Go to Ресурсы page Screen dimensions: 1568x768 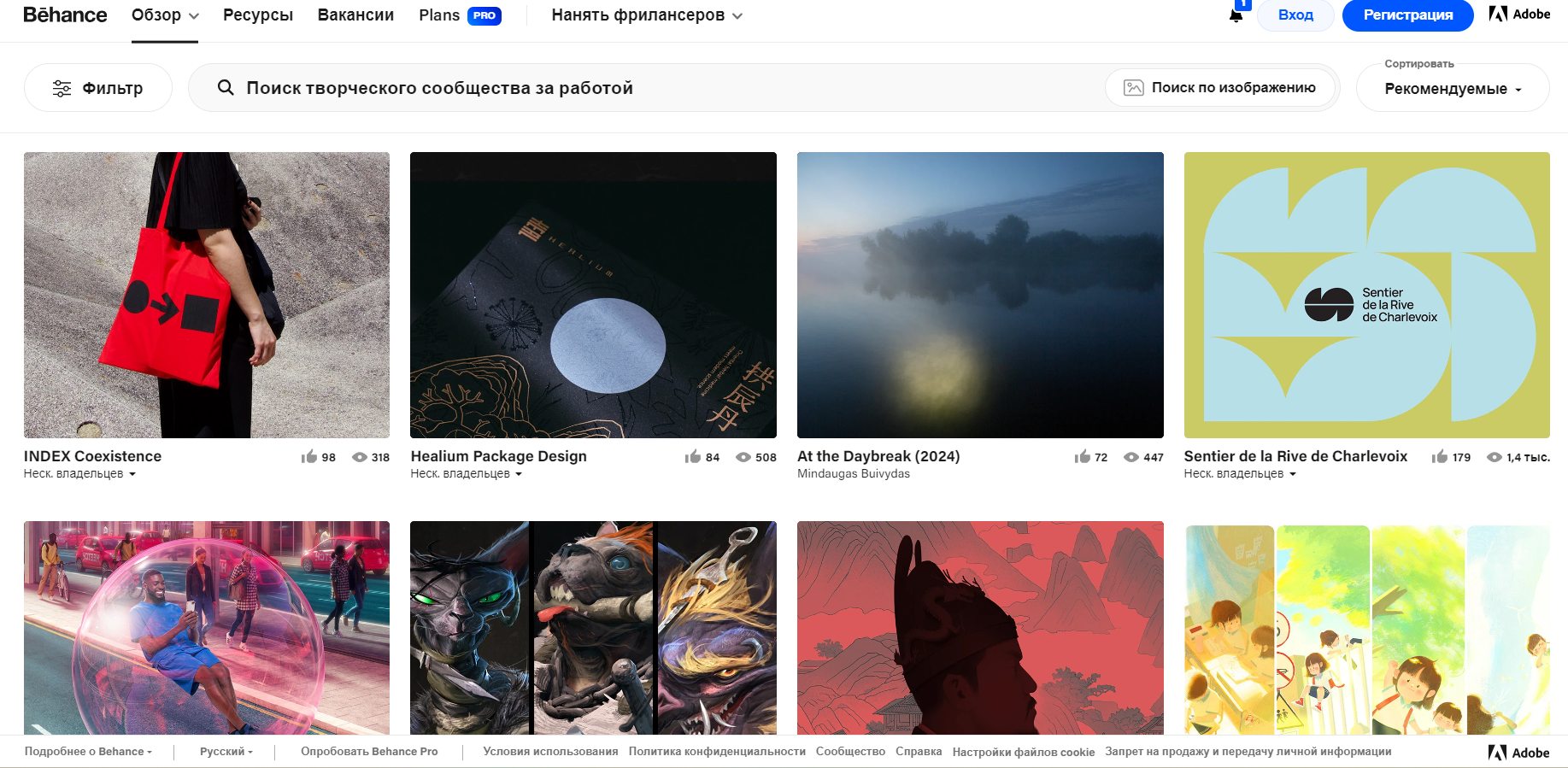[x=257, y=15]
